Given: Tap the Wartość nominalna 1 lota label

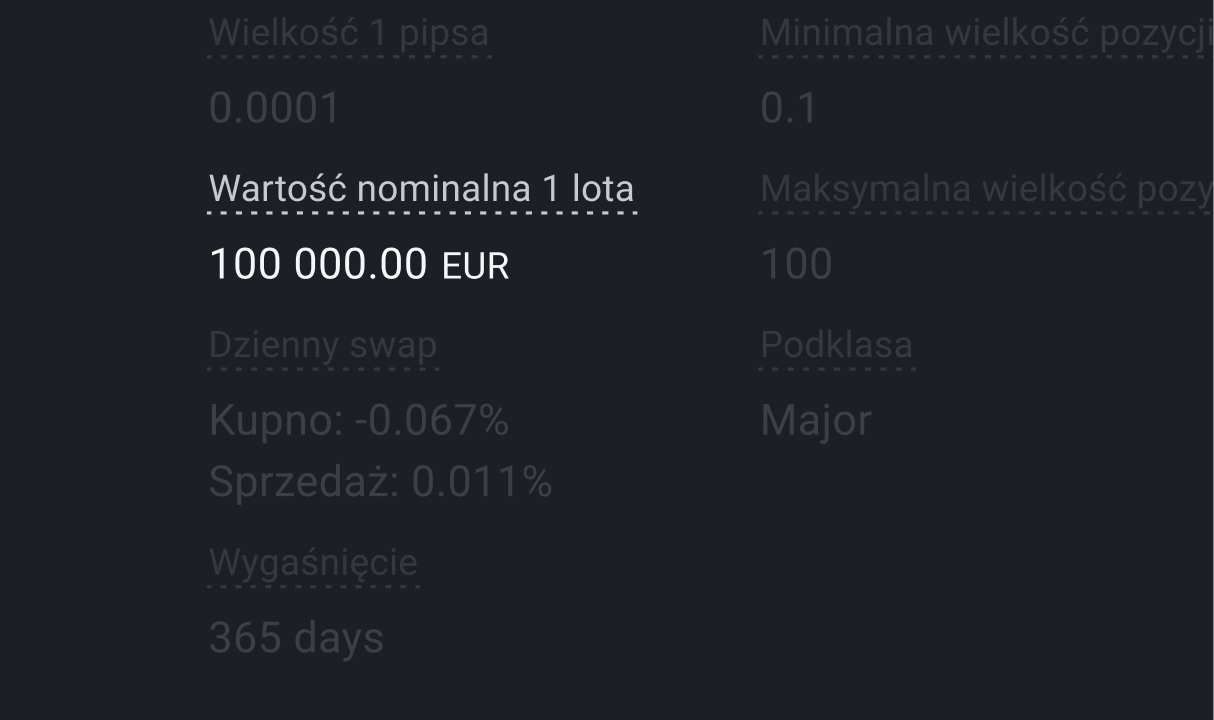Looking at the screenshot, I should 421,189.
